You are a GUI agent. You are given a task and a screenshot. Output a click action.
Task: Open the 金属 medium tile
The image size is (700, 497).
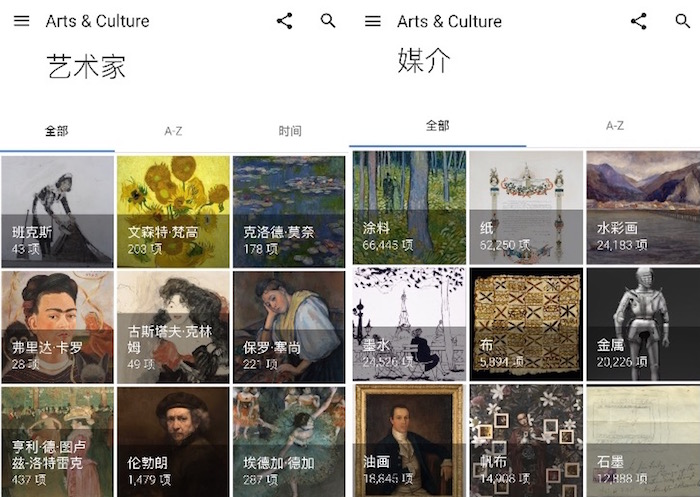click(643, 324)
